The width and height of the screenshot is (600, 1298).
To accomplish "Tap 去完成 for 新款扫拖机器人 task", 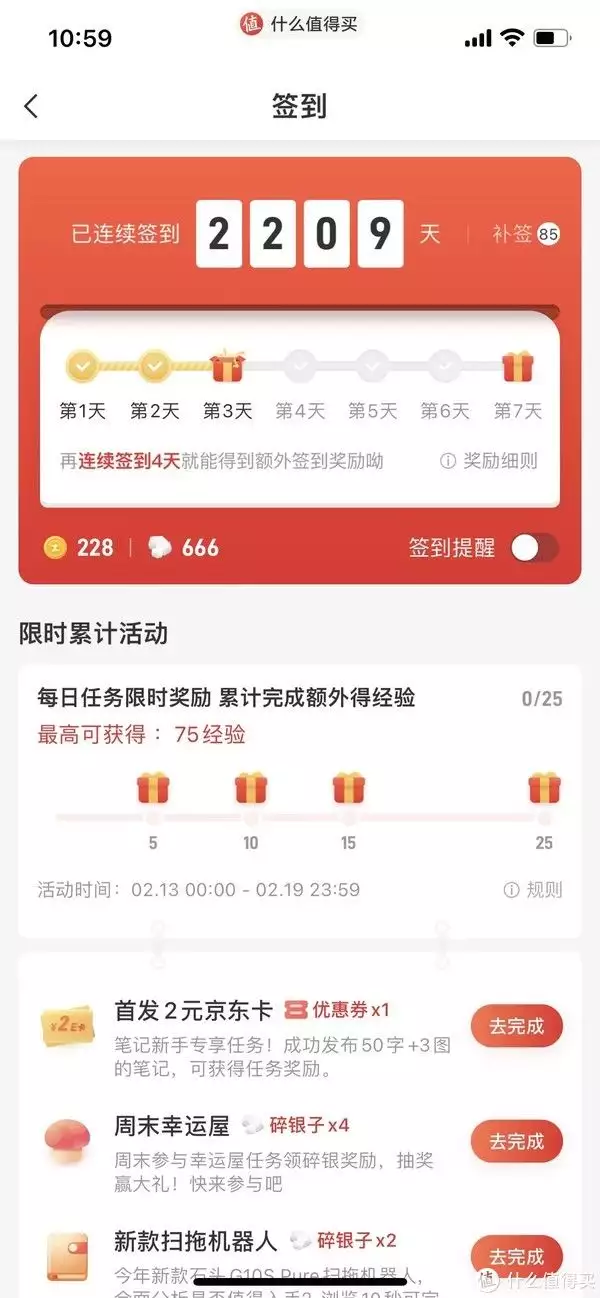I will point(516,1255).
